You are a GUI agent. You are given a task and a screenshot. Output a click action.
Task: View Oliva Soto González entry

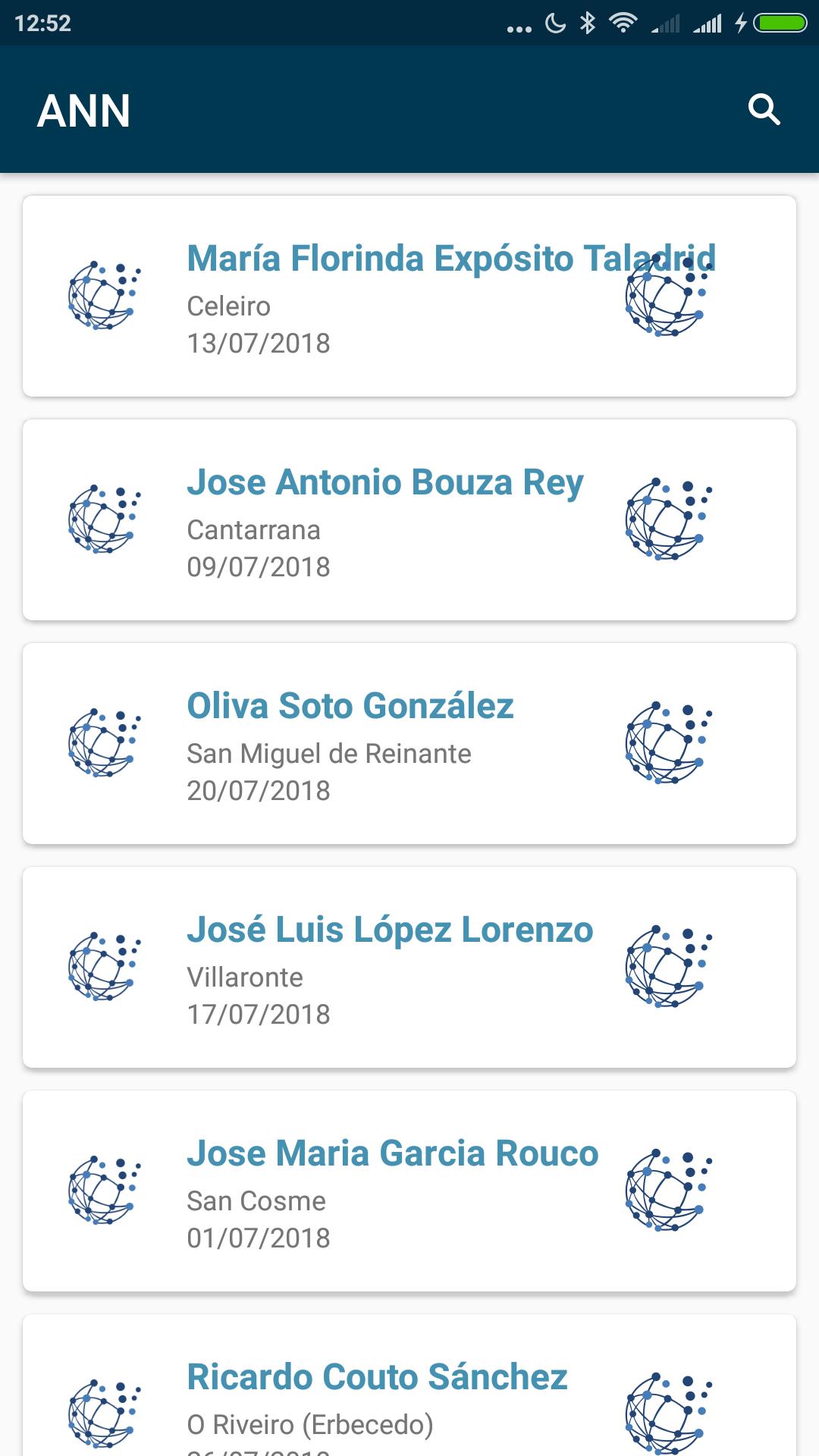409,743
